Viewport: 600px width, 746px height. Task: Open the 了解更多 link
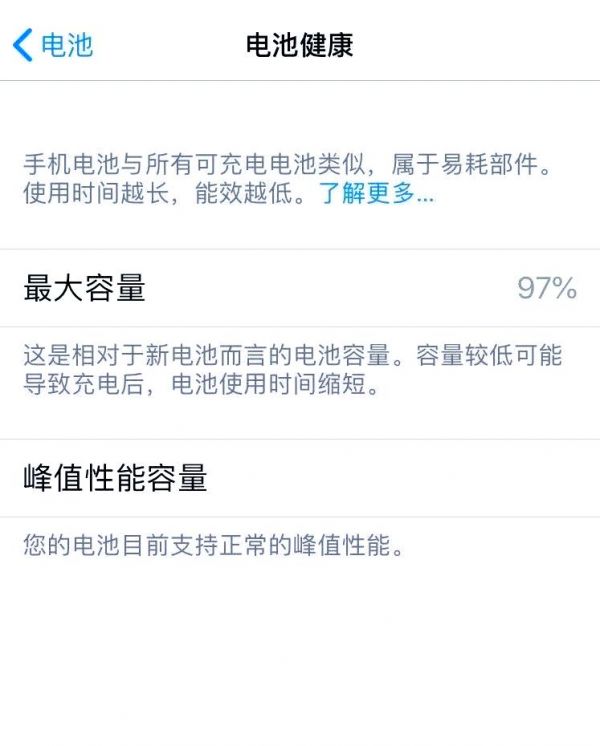click(376, 194)
